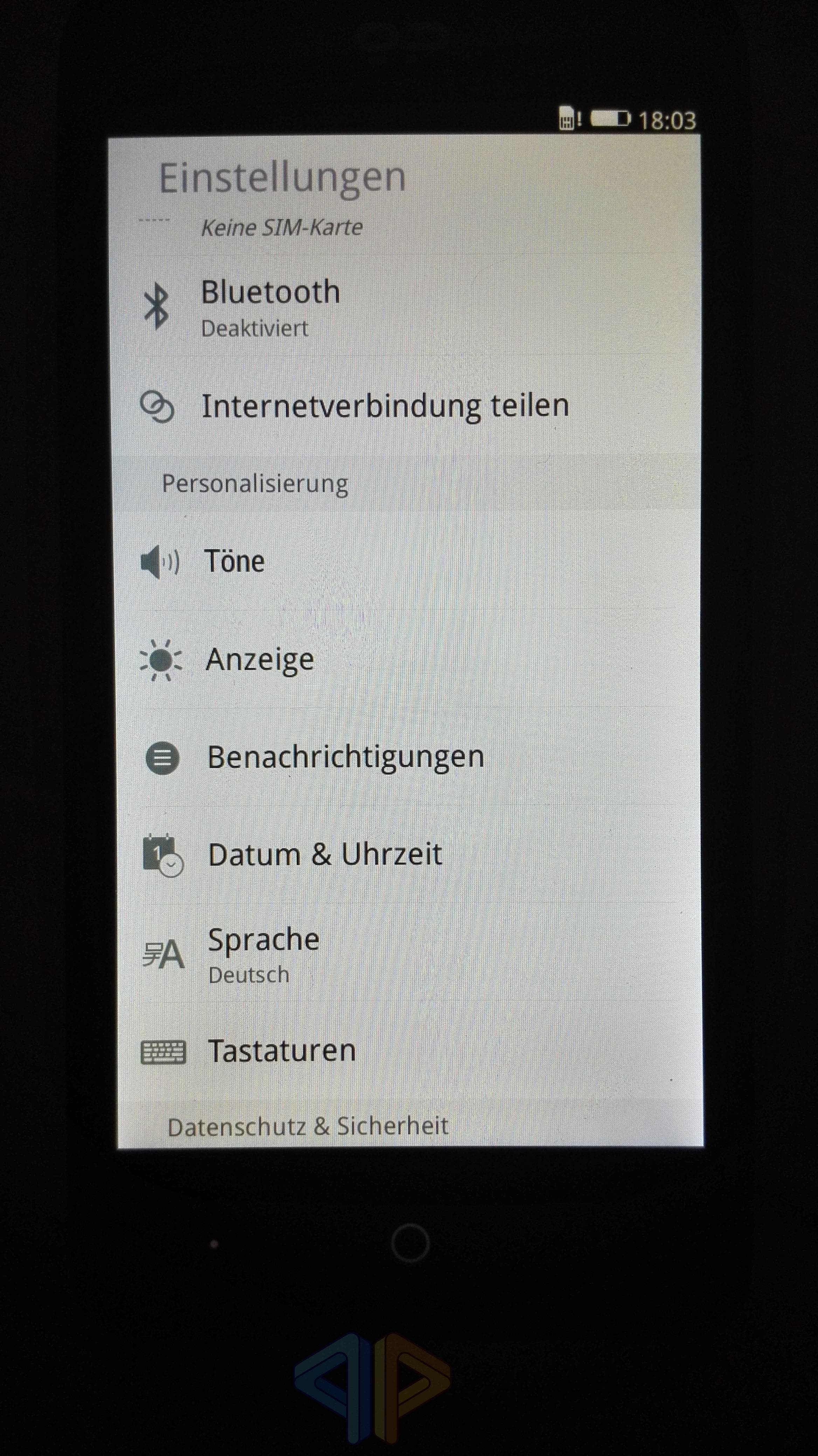Open Benachrichtigungen settings
Screen dimensions: 818x1456
408,757
